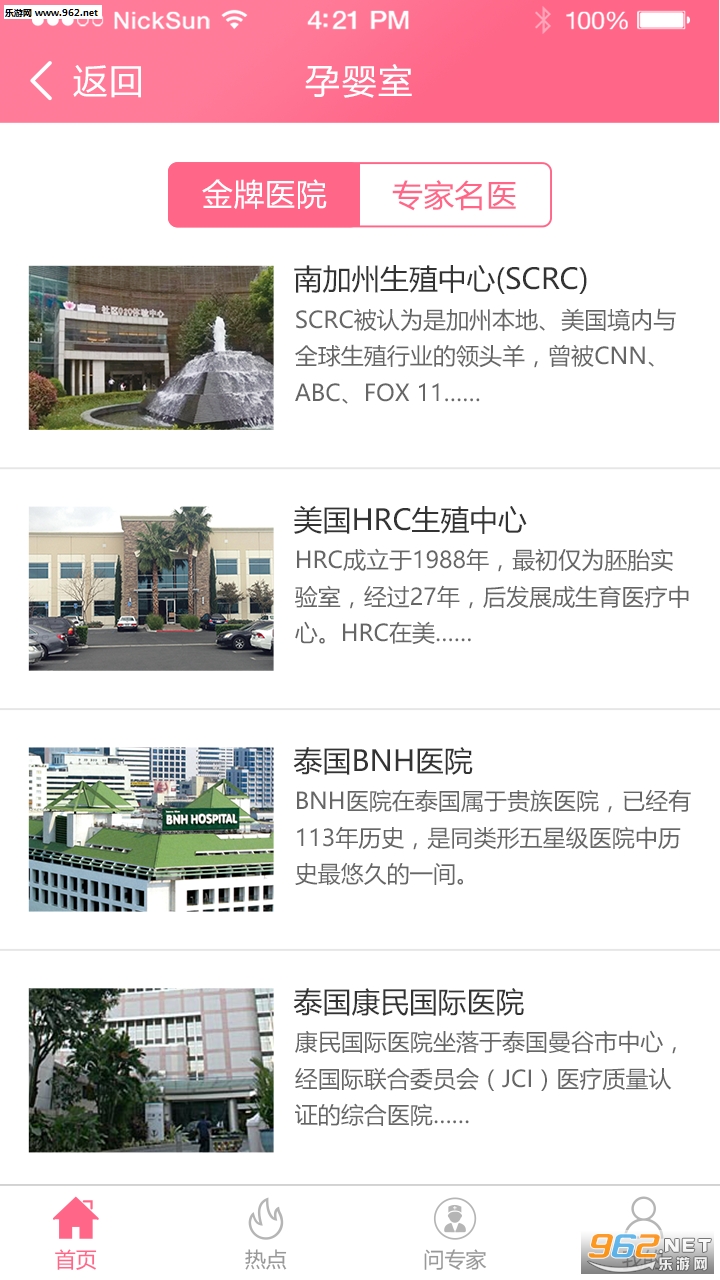Open 美国HRC生殖中心 hospital entry
This screenshot has width=720, height=1280.
(x=360, y=589)
